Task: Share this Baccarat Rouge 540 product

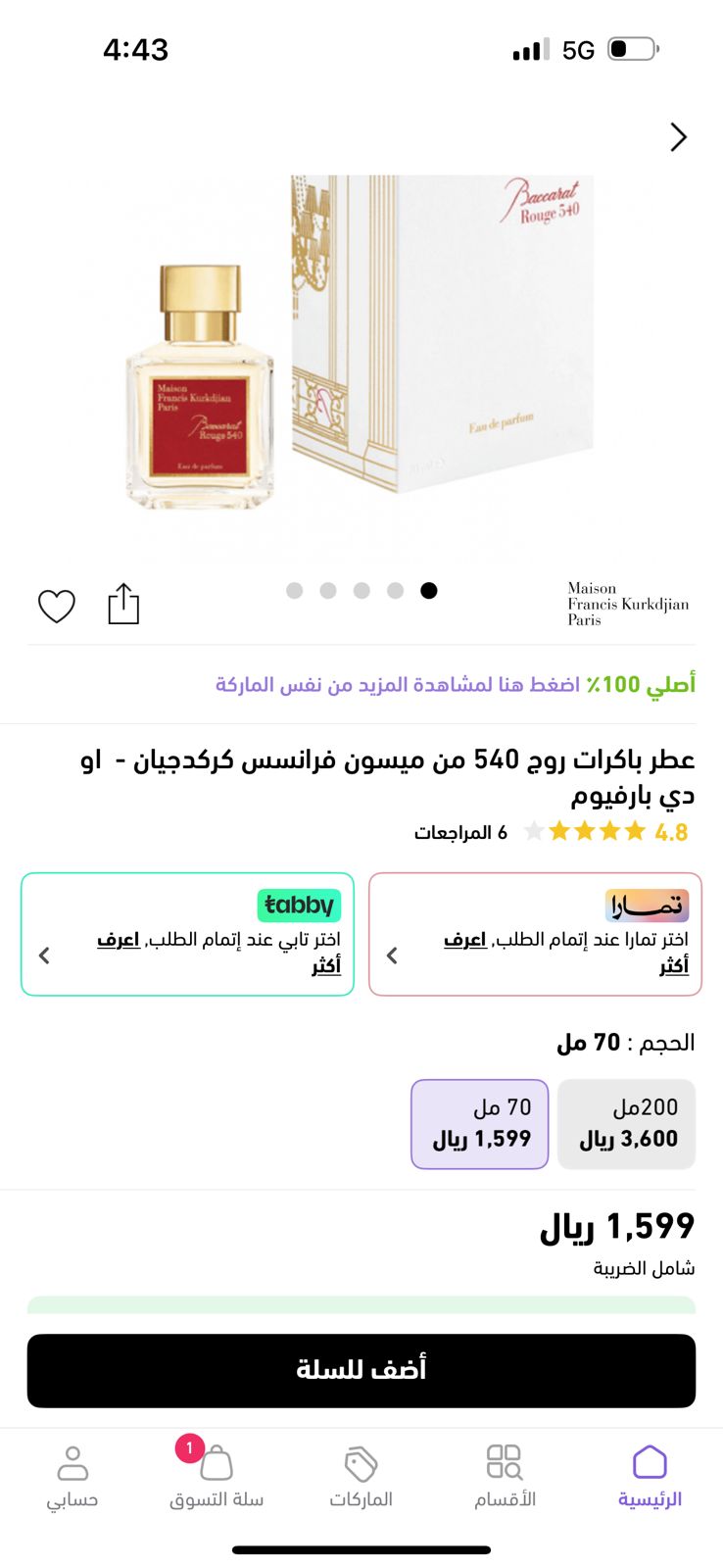Action: coord(123,604)
